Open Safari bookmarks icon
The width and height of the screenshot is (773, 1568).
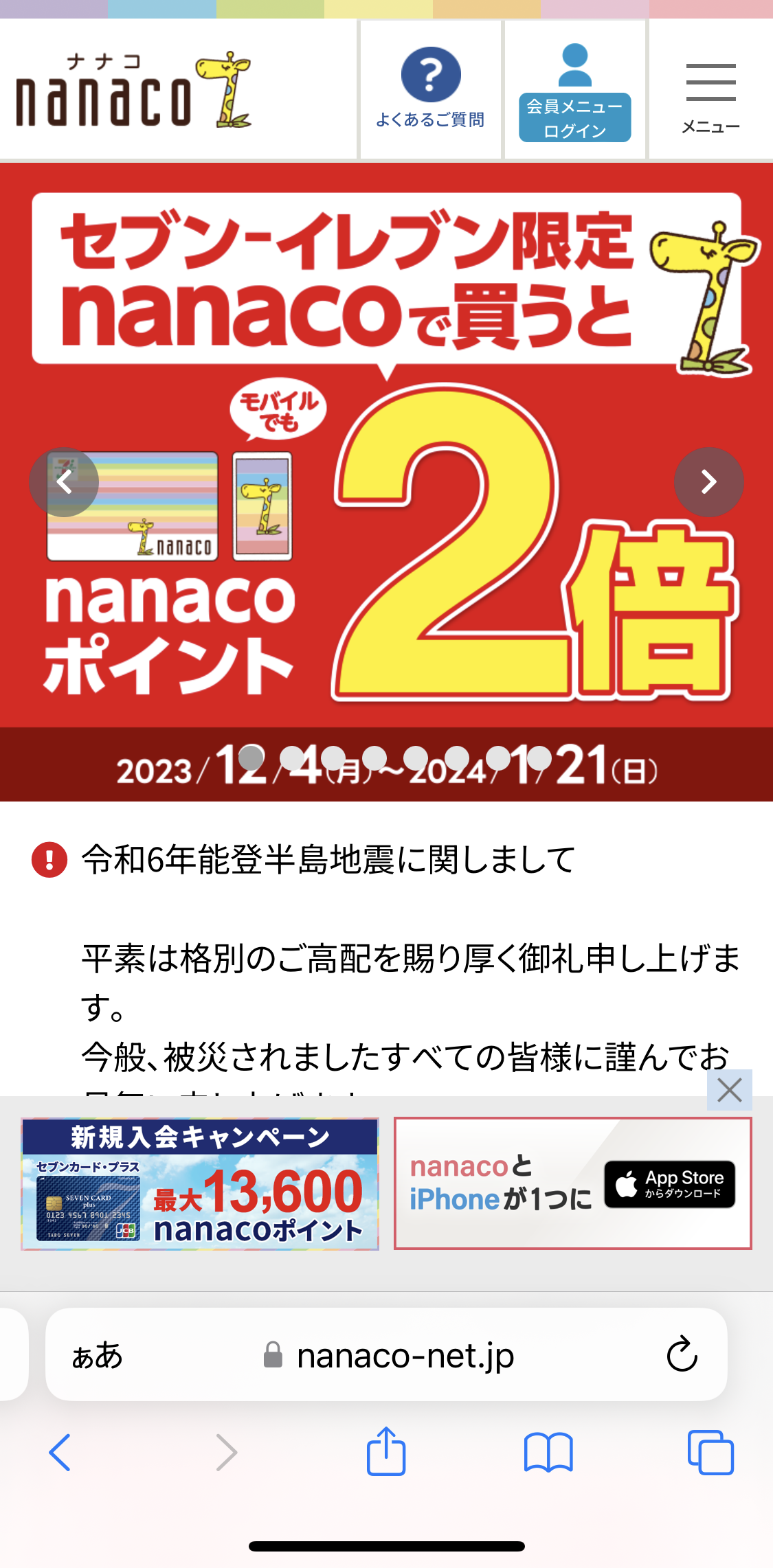coord(547,1451)
